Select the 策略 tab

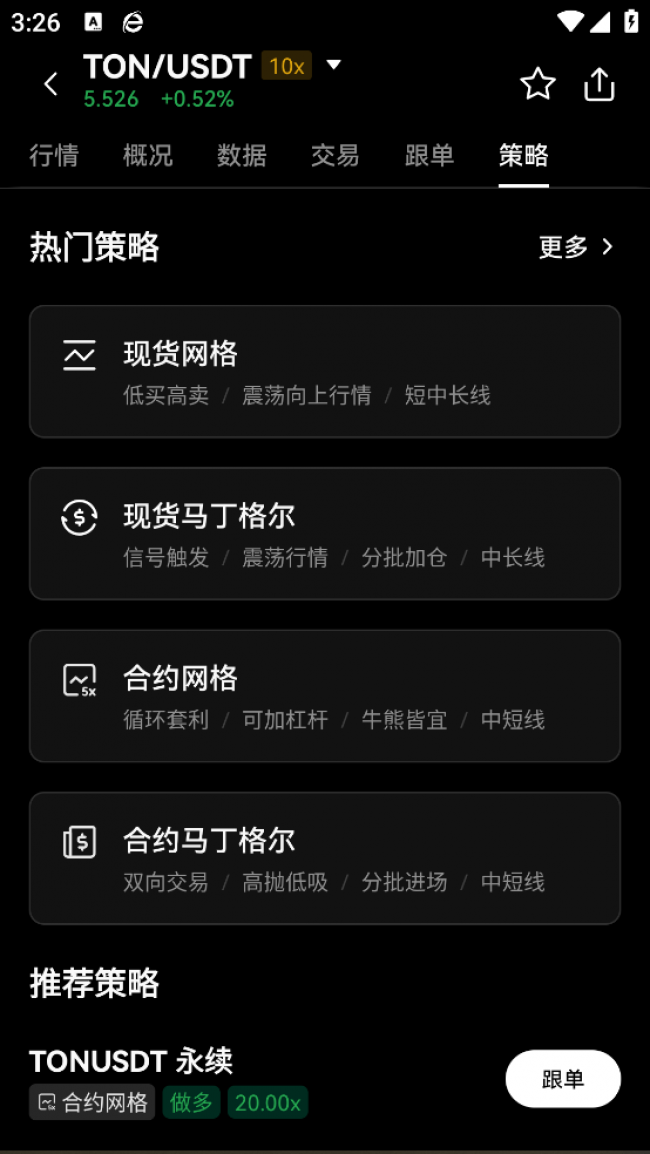[x=523, y=156]
